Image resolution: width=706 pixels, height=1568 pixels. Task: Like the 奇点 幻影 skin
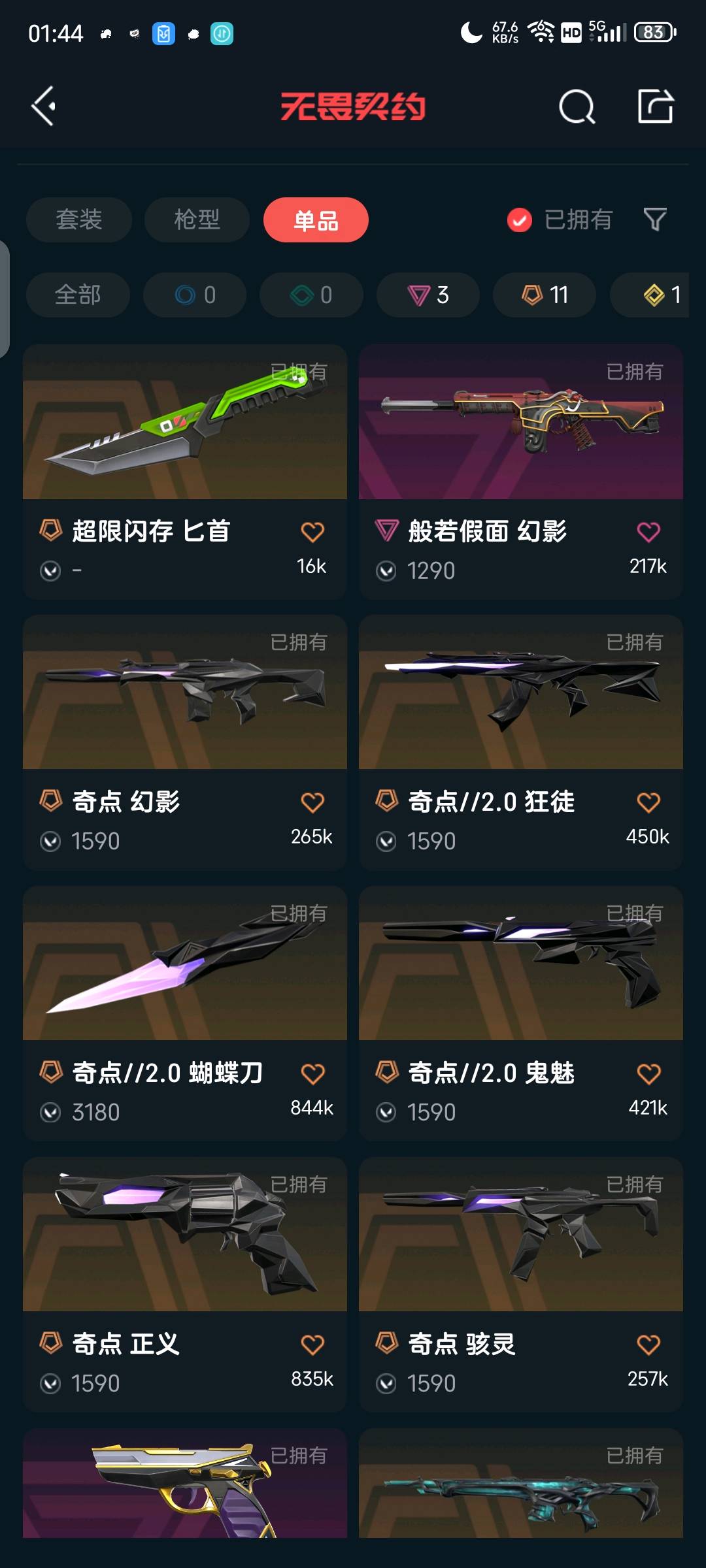coord(312,802)
